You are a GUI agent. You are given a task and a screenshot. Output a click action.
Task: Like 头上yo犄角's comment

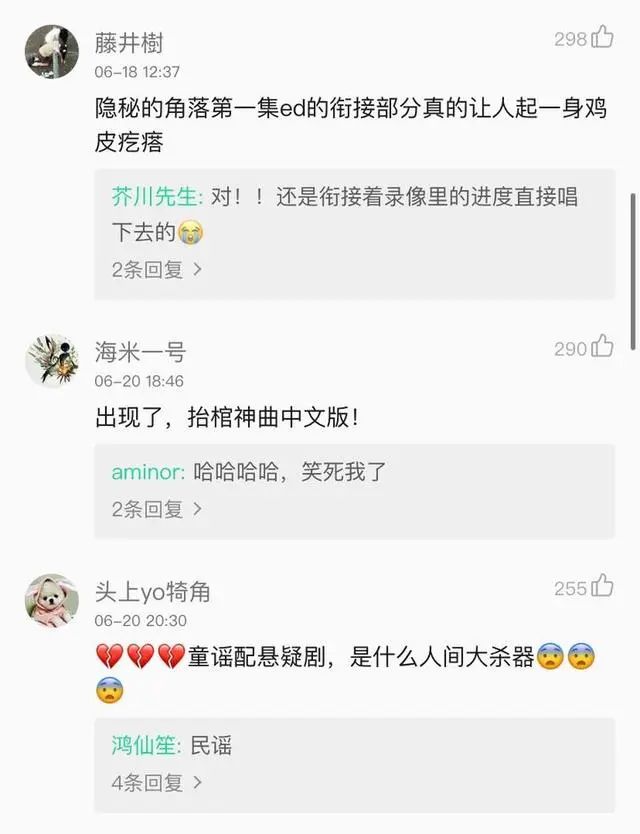click(602, 587)
